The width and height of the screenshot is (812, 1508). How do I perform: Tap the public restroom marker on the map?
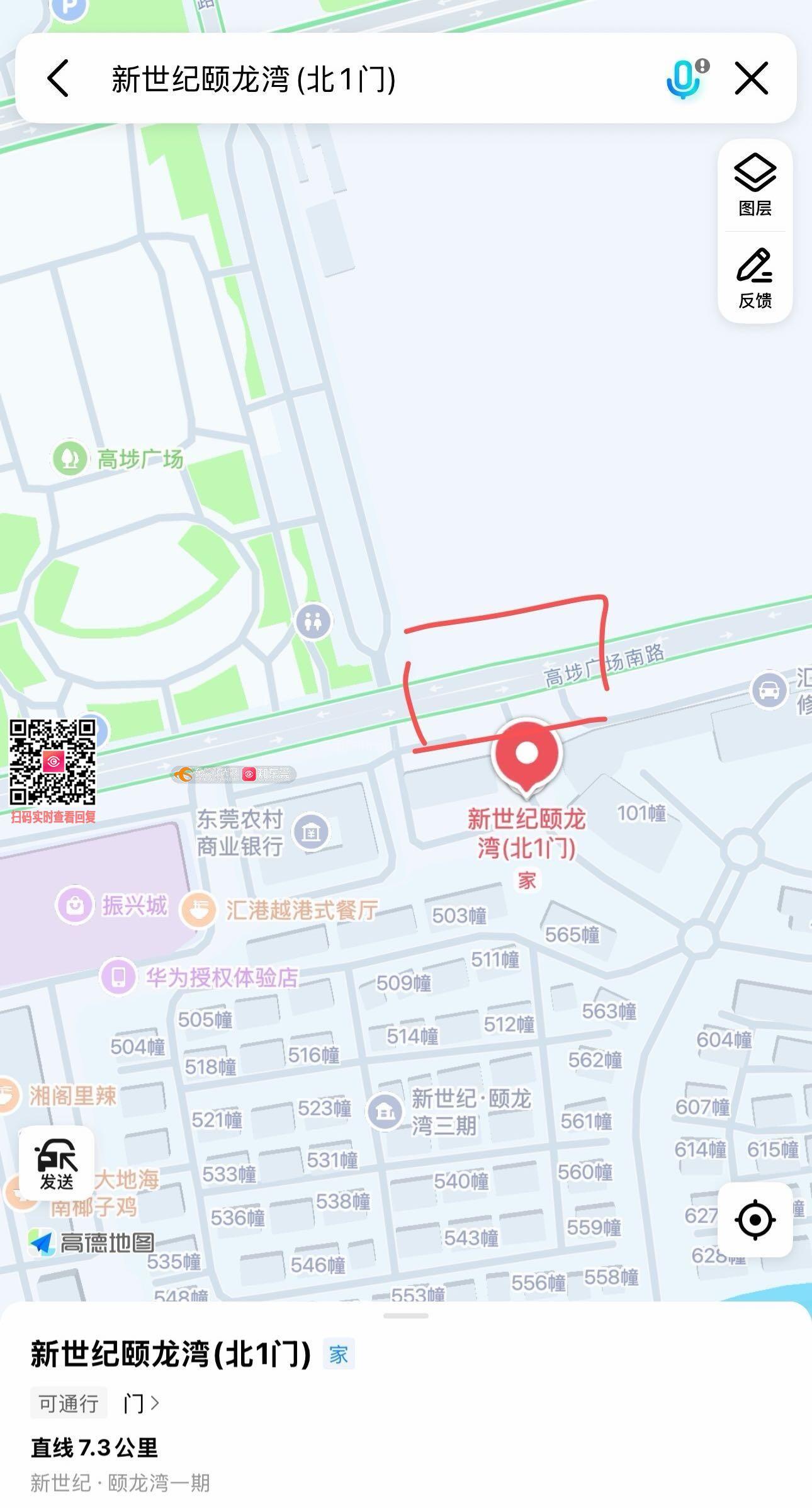(x=313, y=621)
